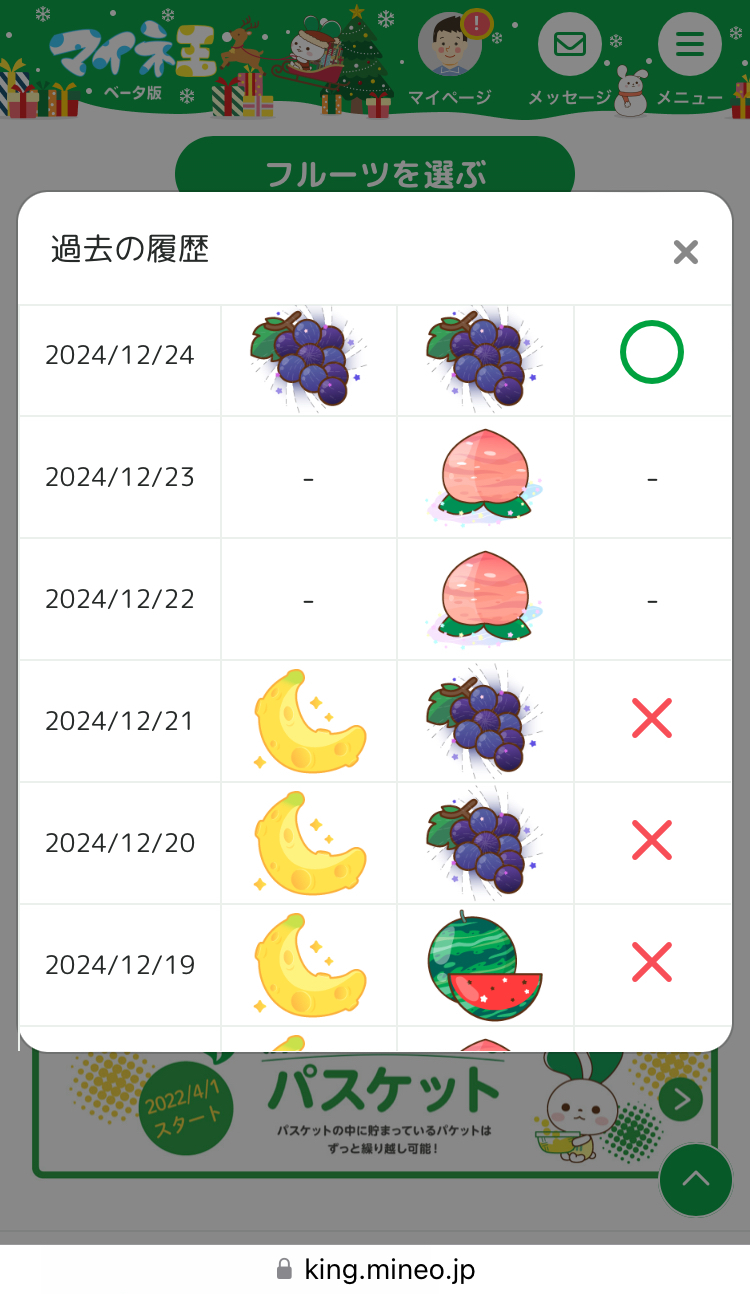Screen dimensions: 750x1294
Task: Close the 過去の履歴 history dialog
Action: [x=685, y=252]
